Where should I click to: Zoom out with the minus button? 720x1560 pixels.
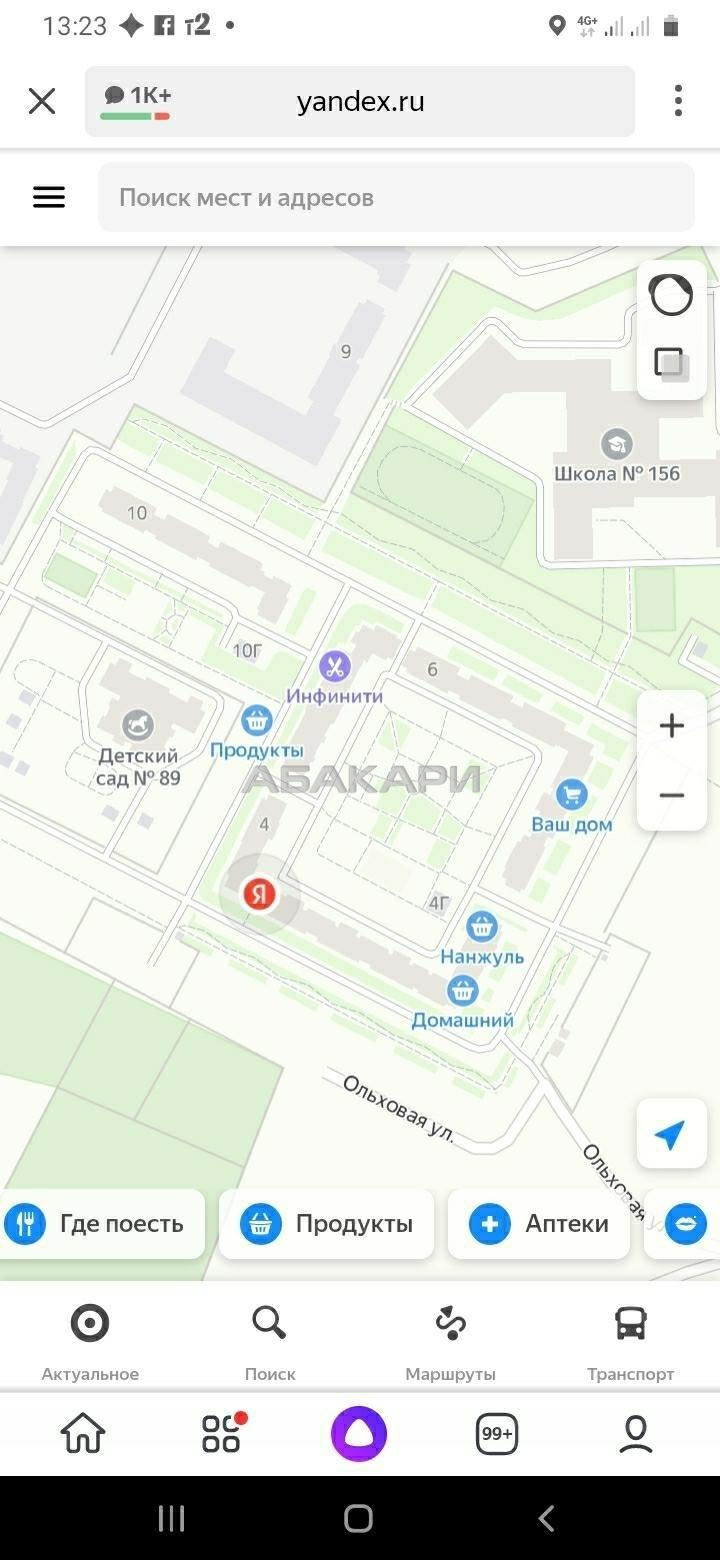pyautogui.click(x=672, y=796)
